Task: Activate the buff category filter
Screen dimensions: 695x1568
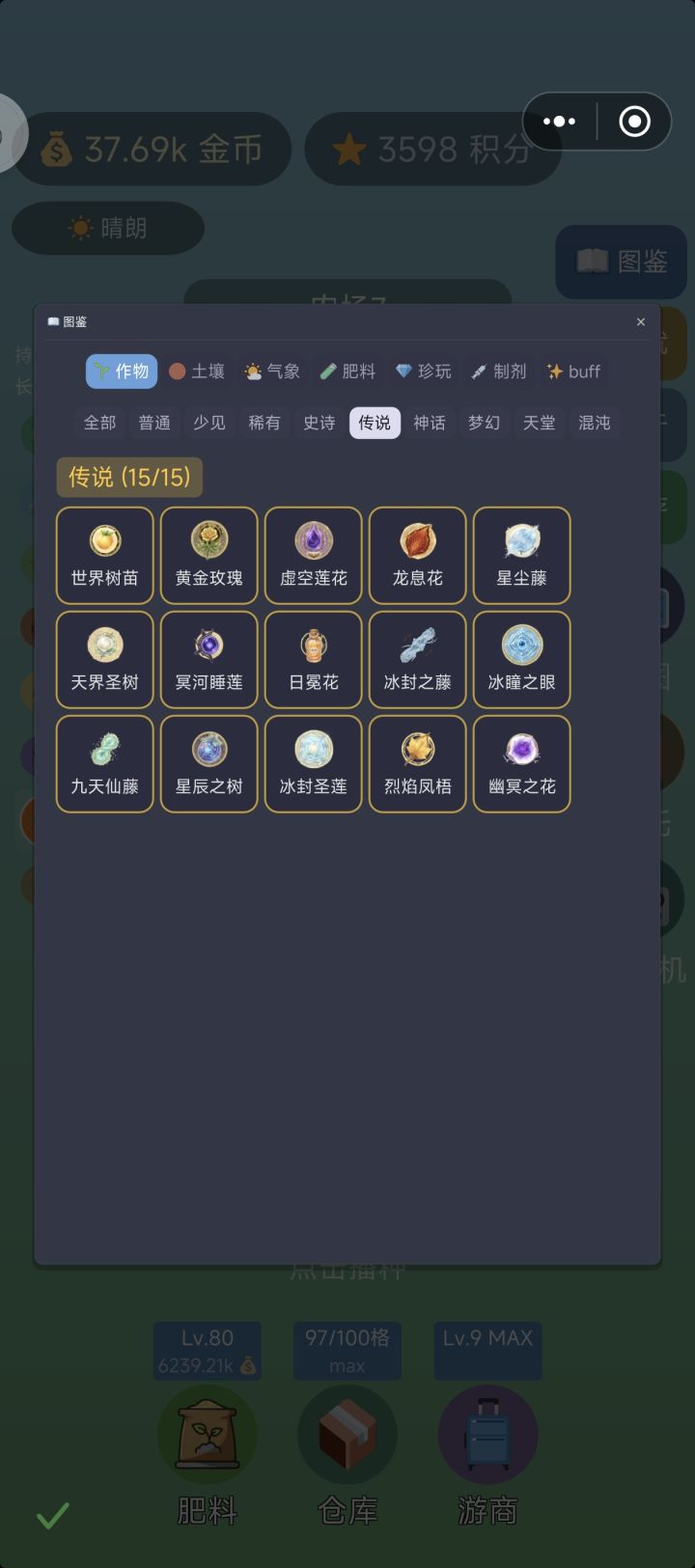Action: coord(572,371)
